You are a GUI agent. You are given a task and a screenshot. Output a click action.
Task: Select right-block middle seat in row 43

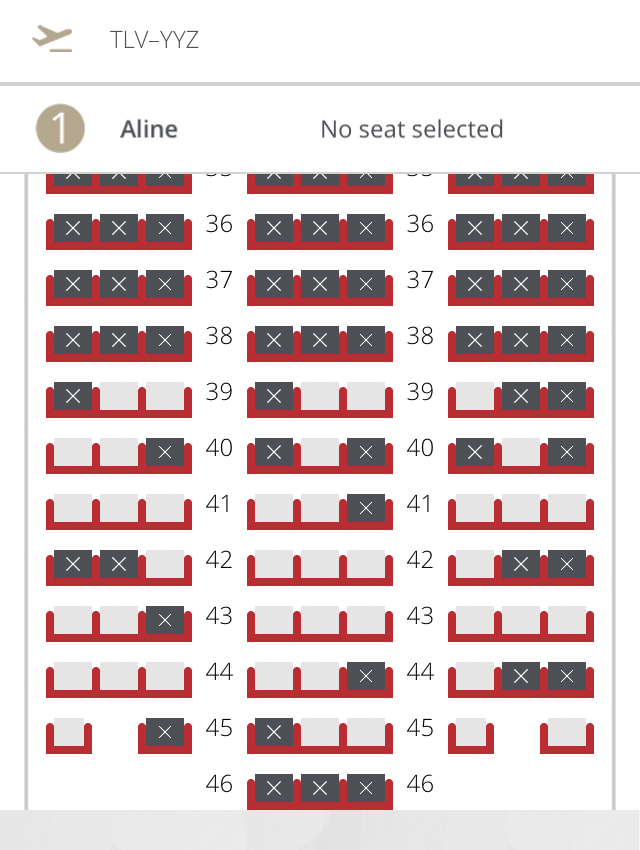(x=520, y=619)
